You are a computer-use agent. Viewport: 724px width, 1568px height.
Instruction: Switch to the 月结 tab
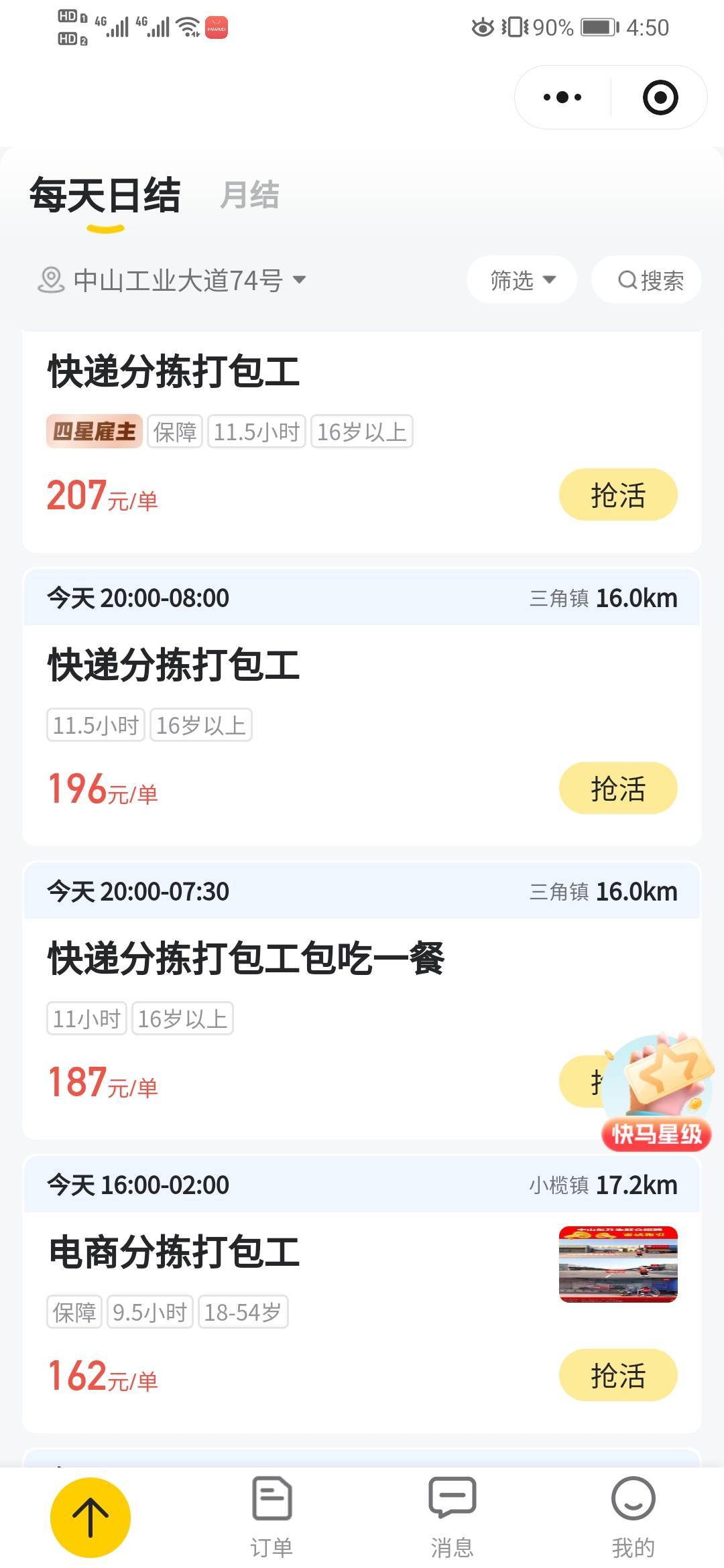(x=249, y=196)
